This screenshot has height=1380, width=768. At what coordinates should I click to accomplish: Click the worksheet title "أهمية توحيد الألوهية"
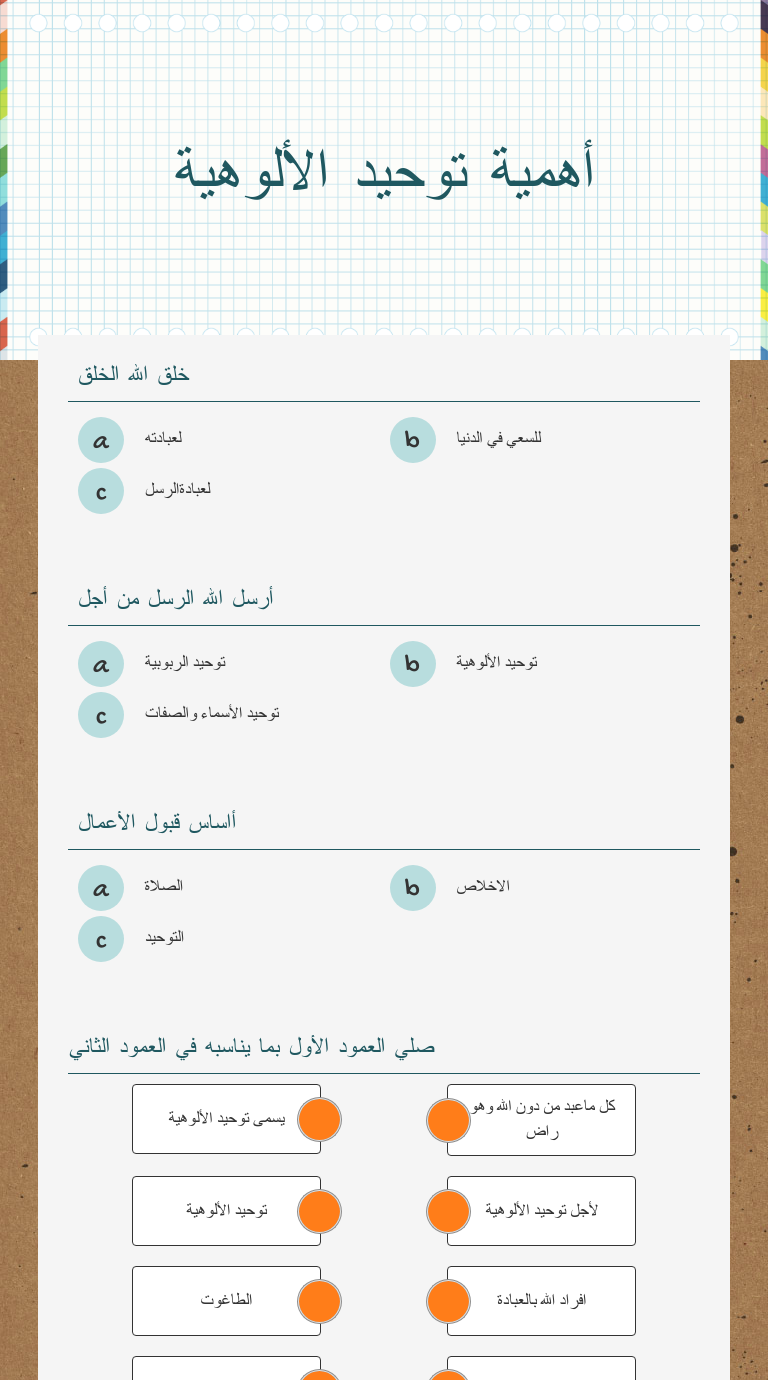point(384,168)
